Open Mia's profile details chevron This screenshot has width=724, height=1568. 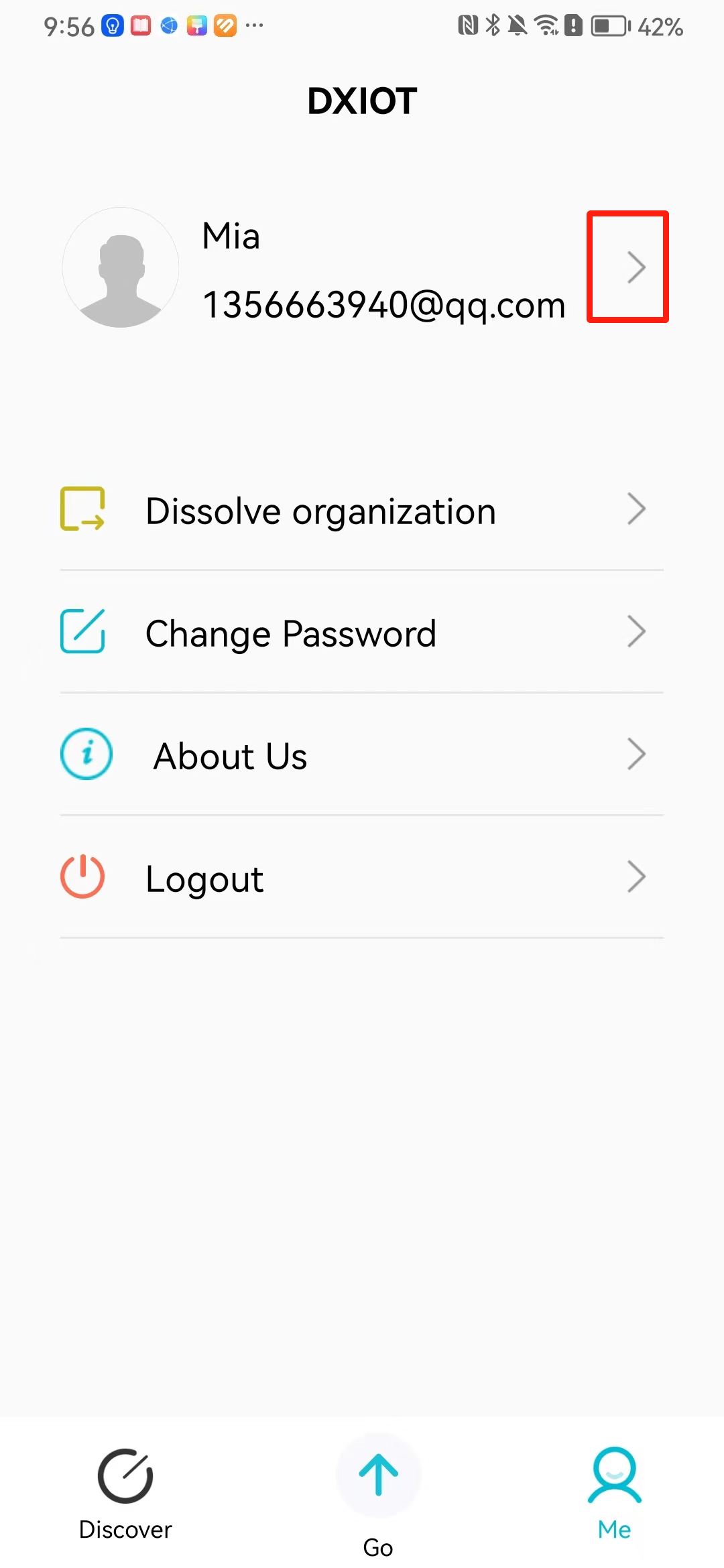tap(636, 267)
